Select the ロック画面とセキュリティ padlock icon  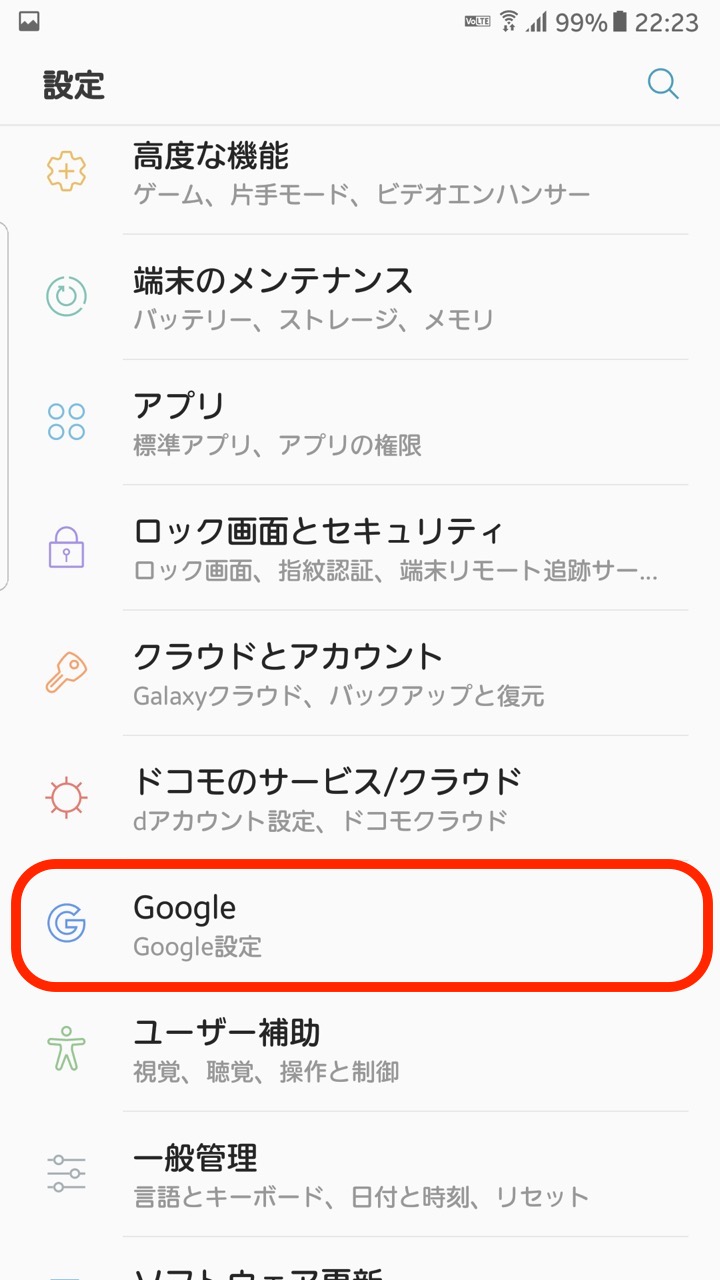(65, 548)
